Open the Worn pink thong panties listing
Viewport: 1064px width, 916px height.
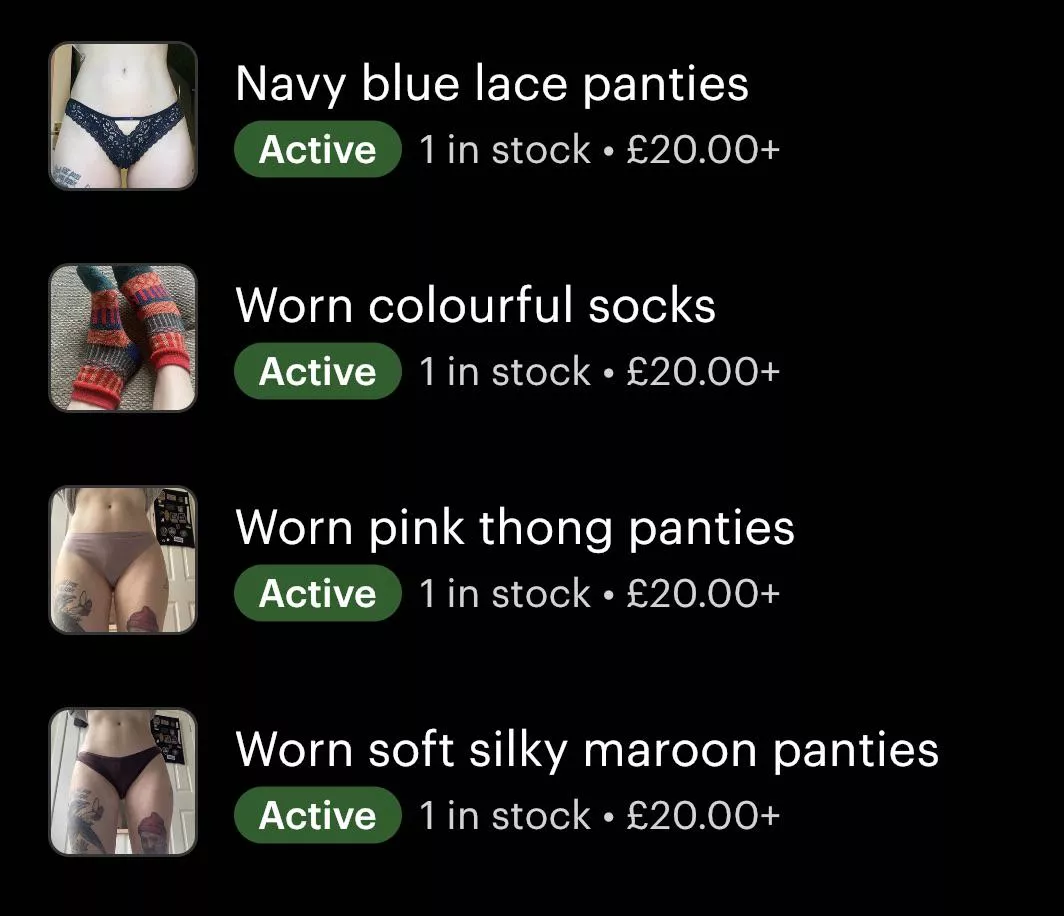click(514, 528)
